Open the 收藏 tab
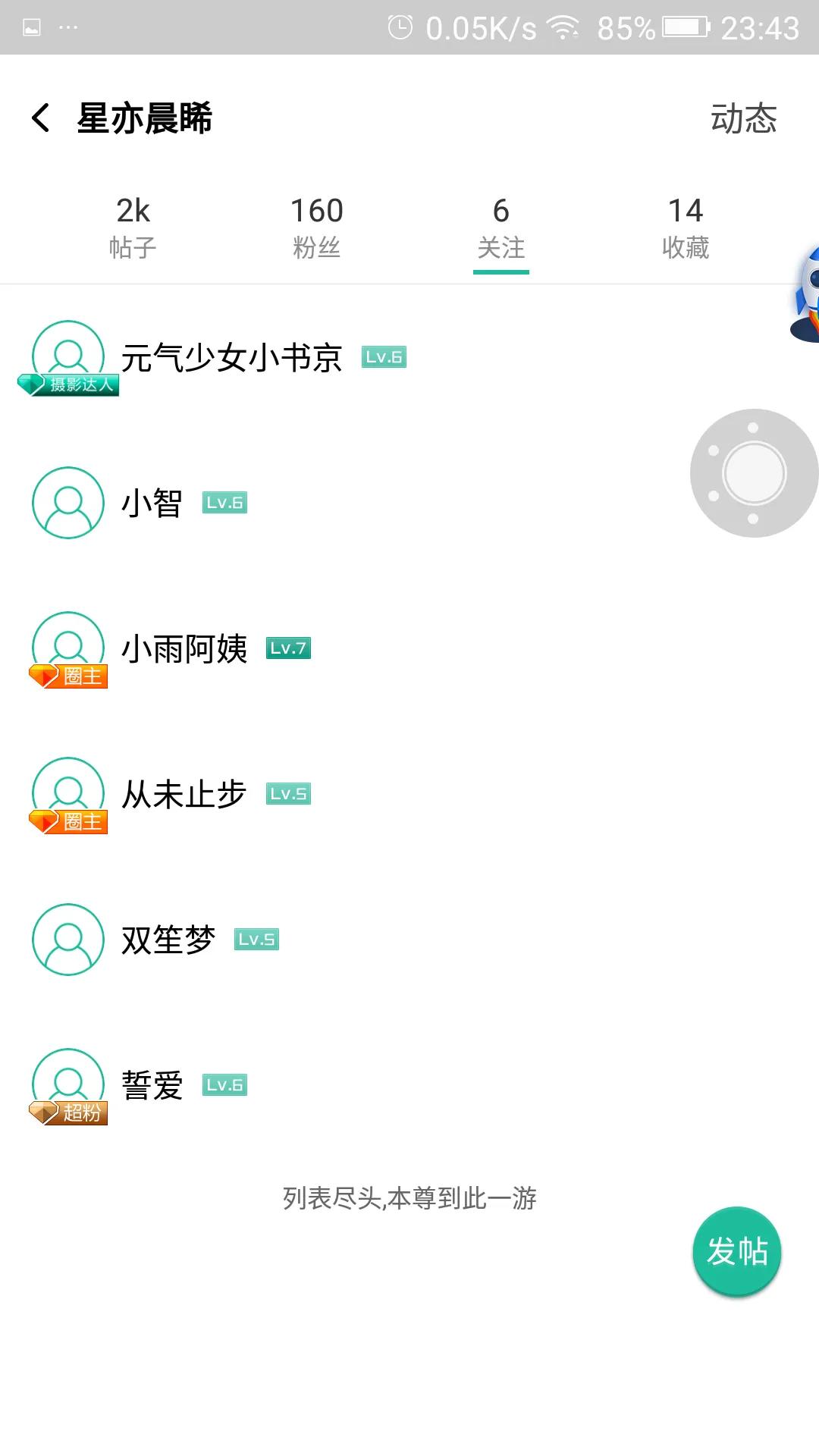This screenshot has width=819, height=1456. point(685,226)
